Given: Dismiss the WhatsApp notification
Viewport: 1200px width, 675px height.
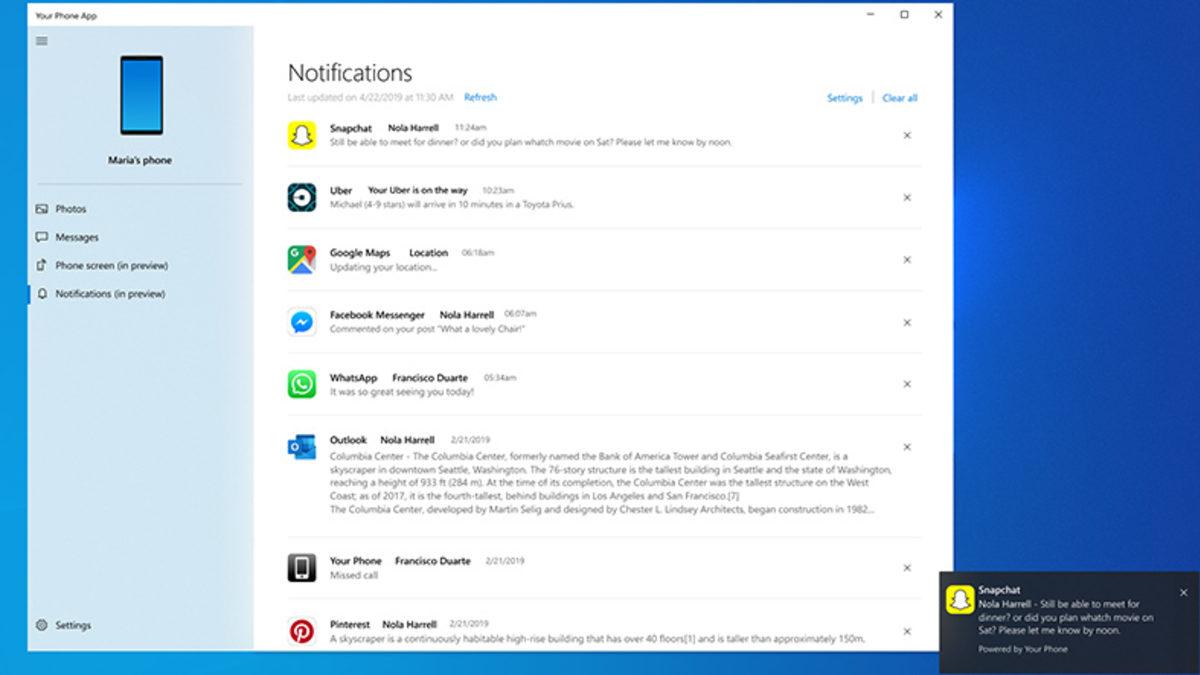Looking at the screenshot, I should click(907, 384).
